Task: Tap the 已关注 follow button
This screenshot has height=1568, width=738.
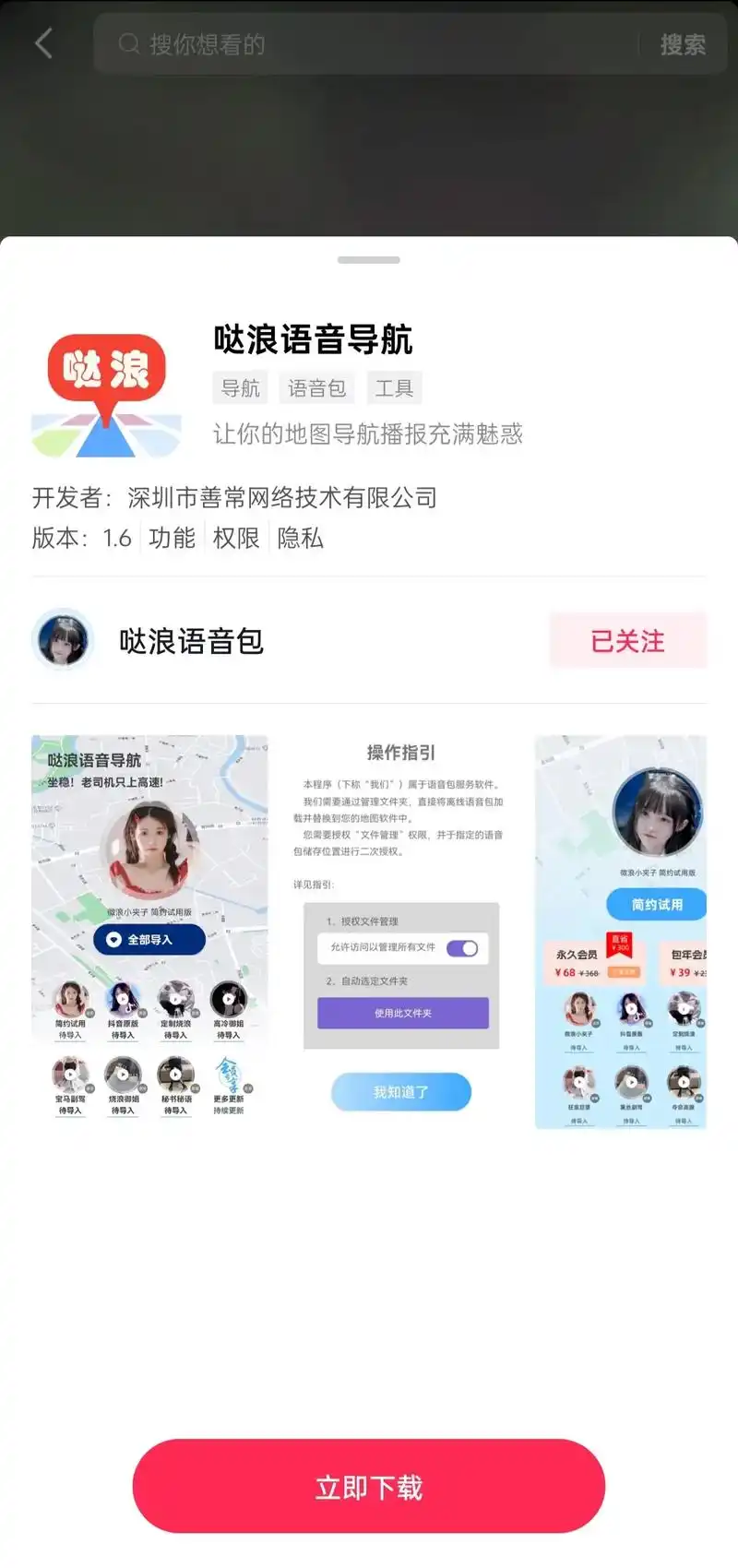Action: pyautogui.click(x=627, y=640)
